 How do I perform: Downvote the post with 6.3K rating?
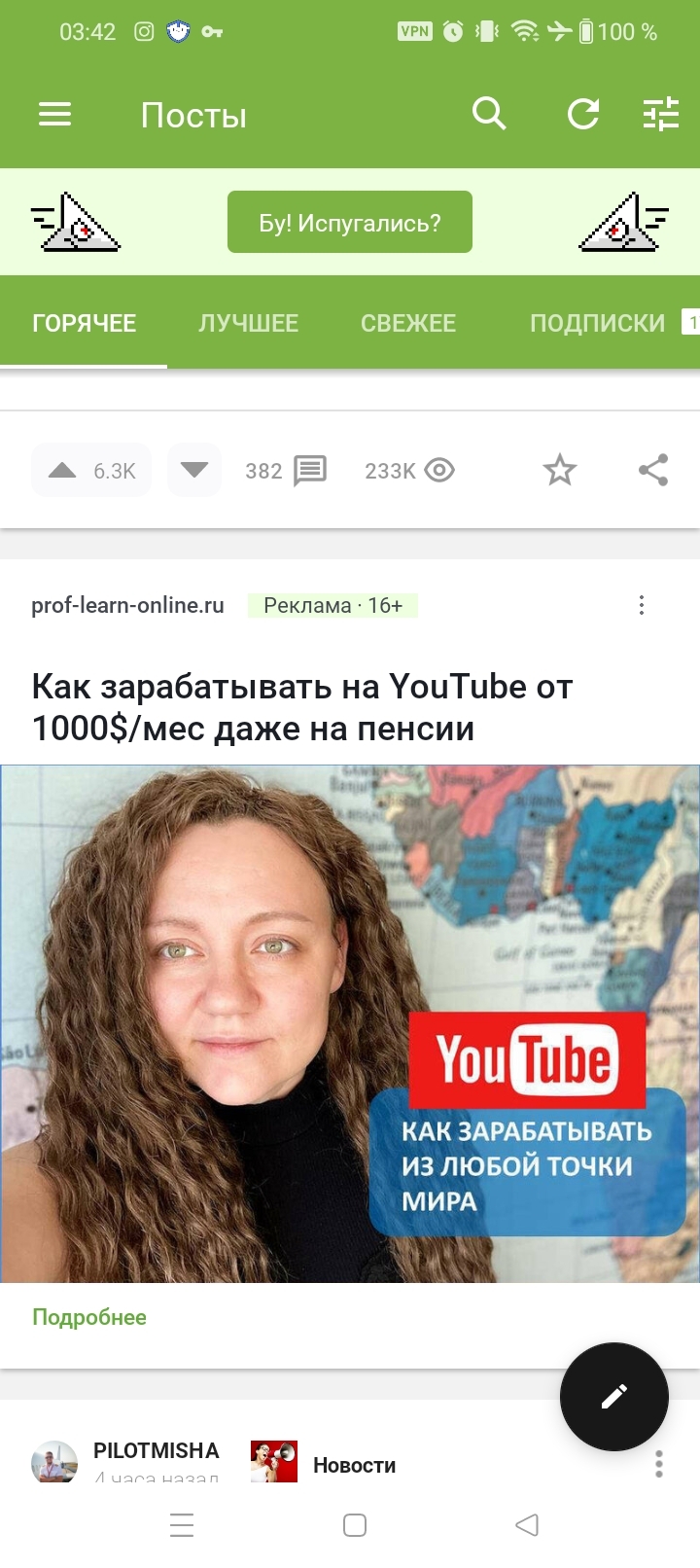194,471
